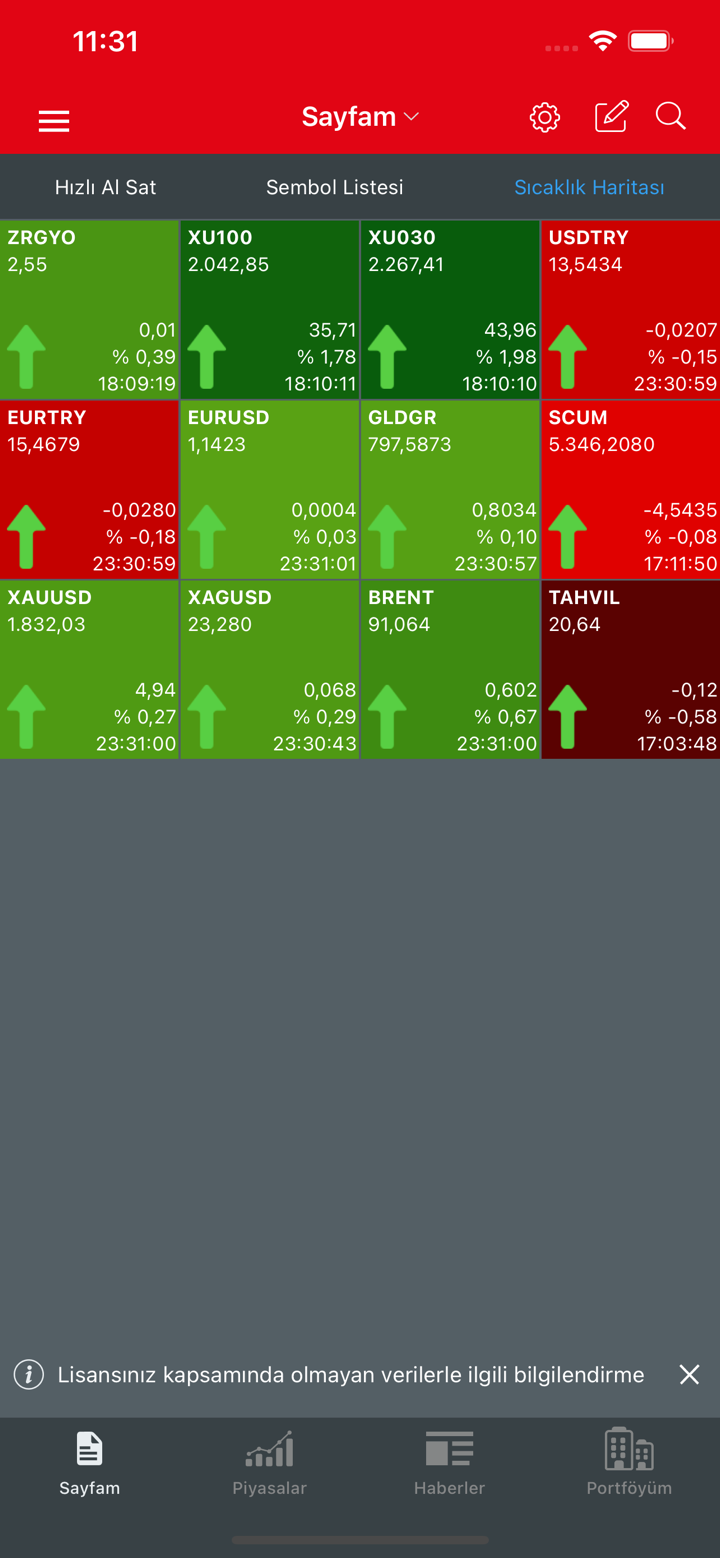Switch to Sembol Listesi tab
The width and height of the screenshot is (720, 1558).
(334, 187)
